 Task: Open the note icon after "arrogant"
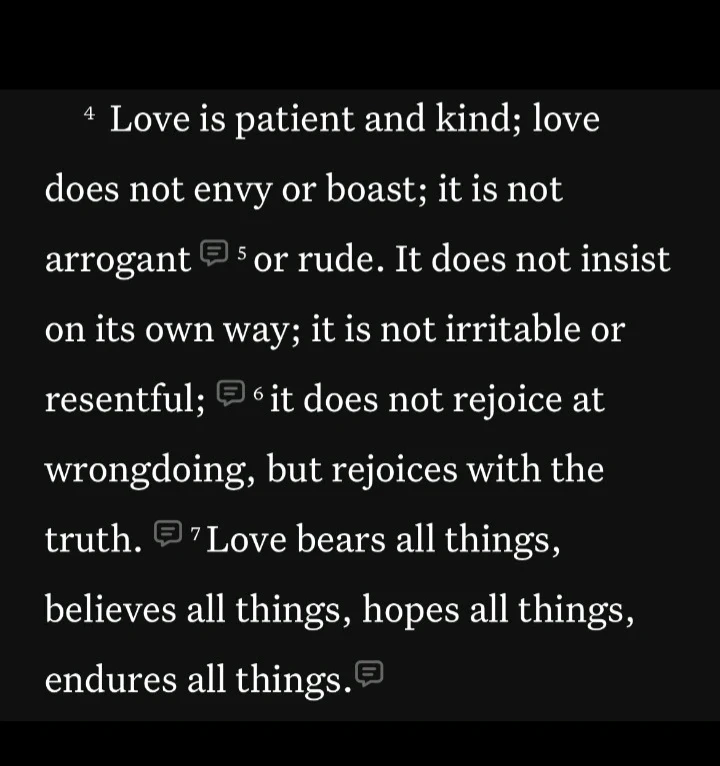[x=214, y=254]
